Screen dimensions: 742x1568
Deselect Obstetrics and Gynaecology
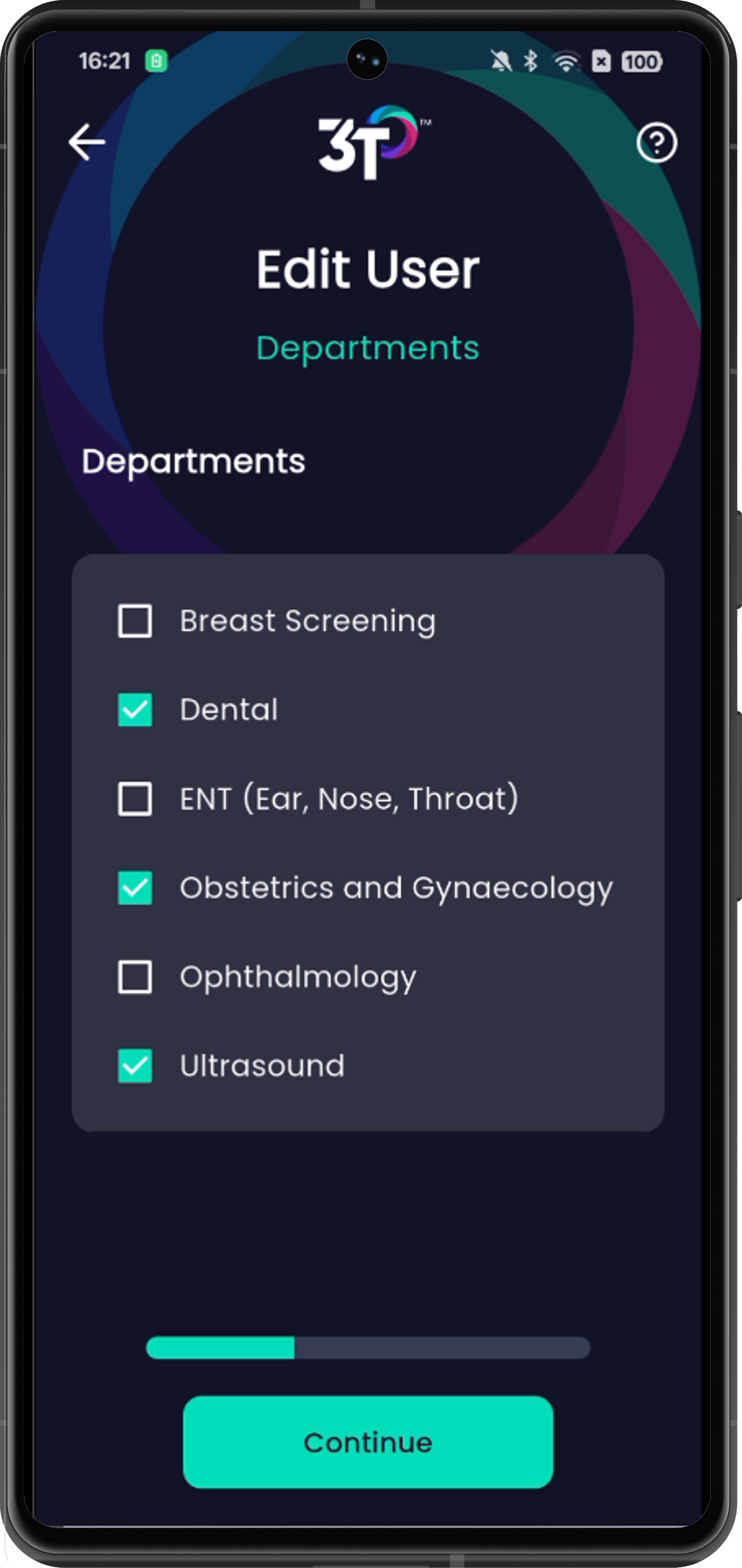(135, 888)
